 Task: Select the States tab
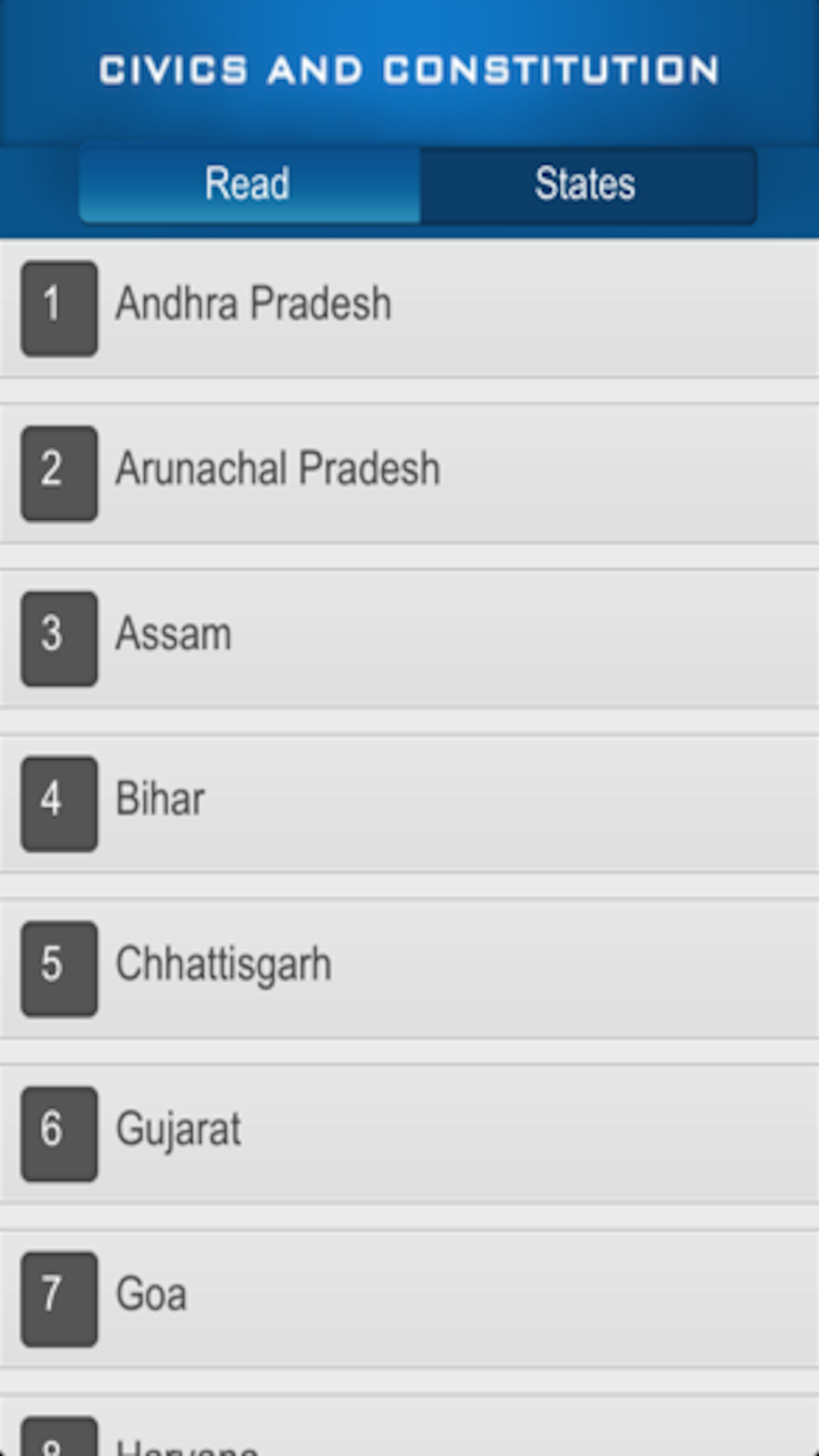click(x=586, y=184)
